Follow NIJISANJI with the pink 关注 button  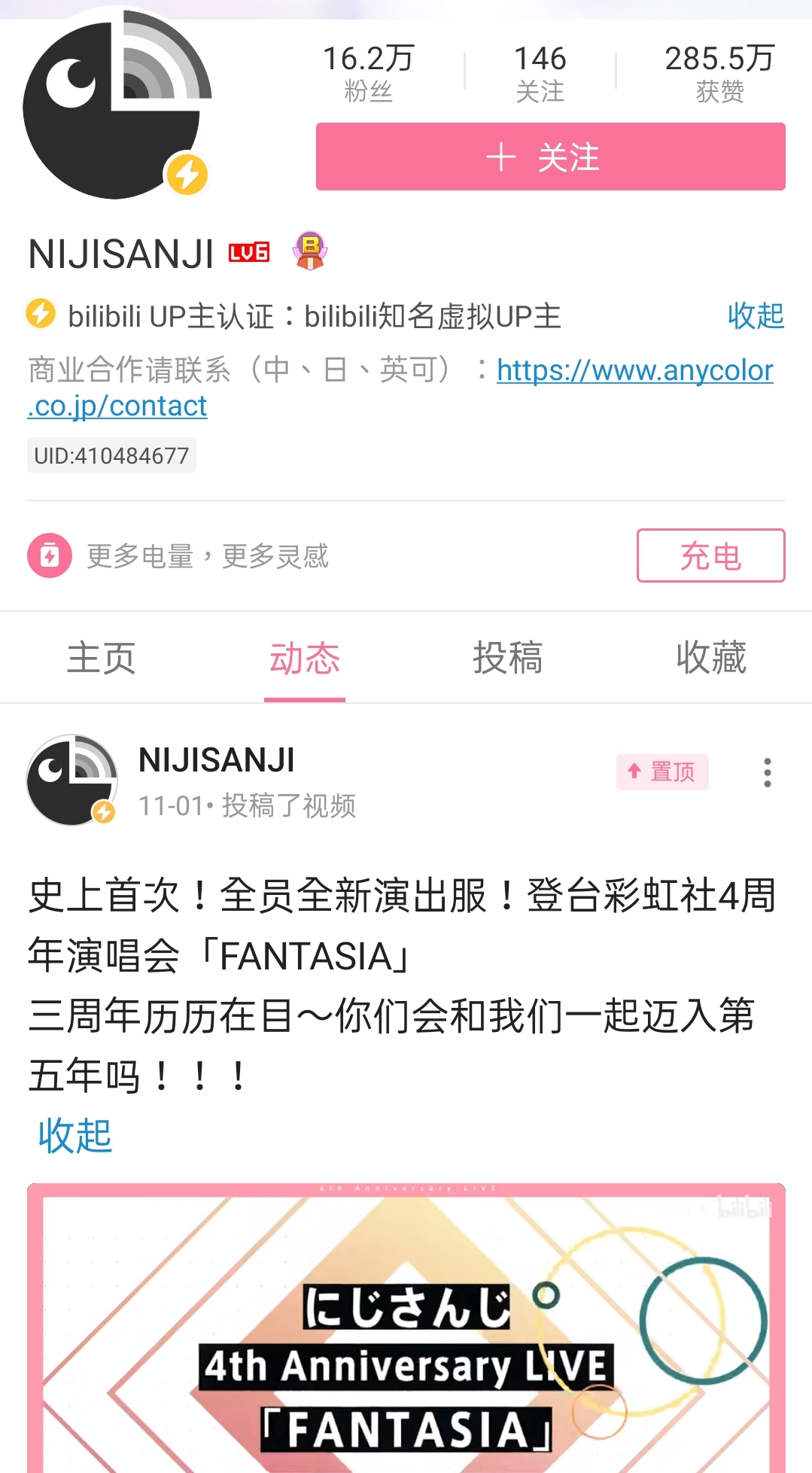(x=550, y=157)
